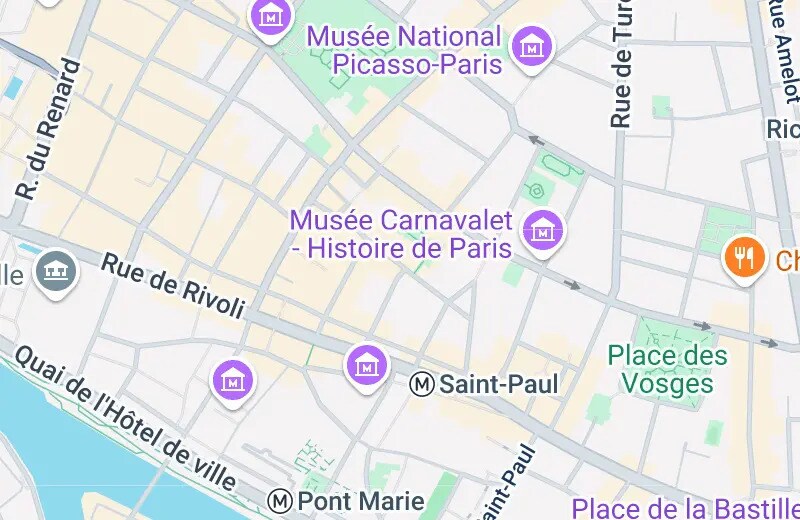
Task: Open the Musée National Picasso-Paris pin
Action: 532,46
